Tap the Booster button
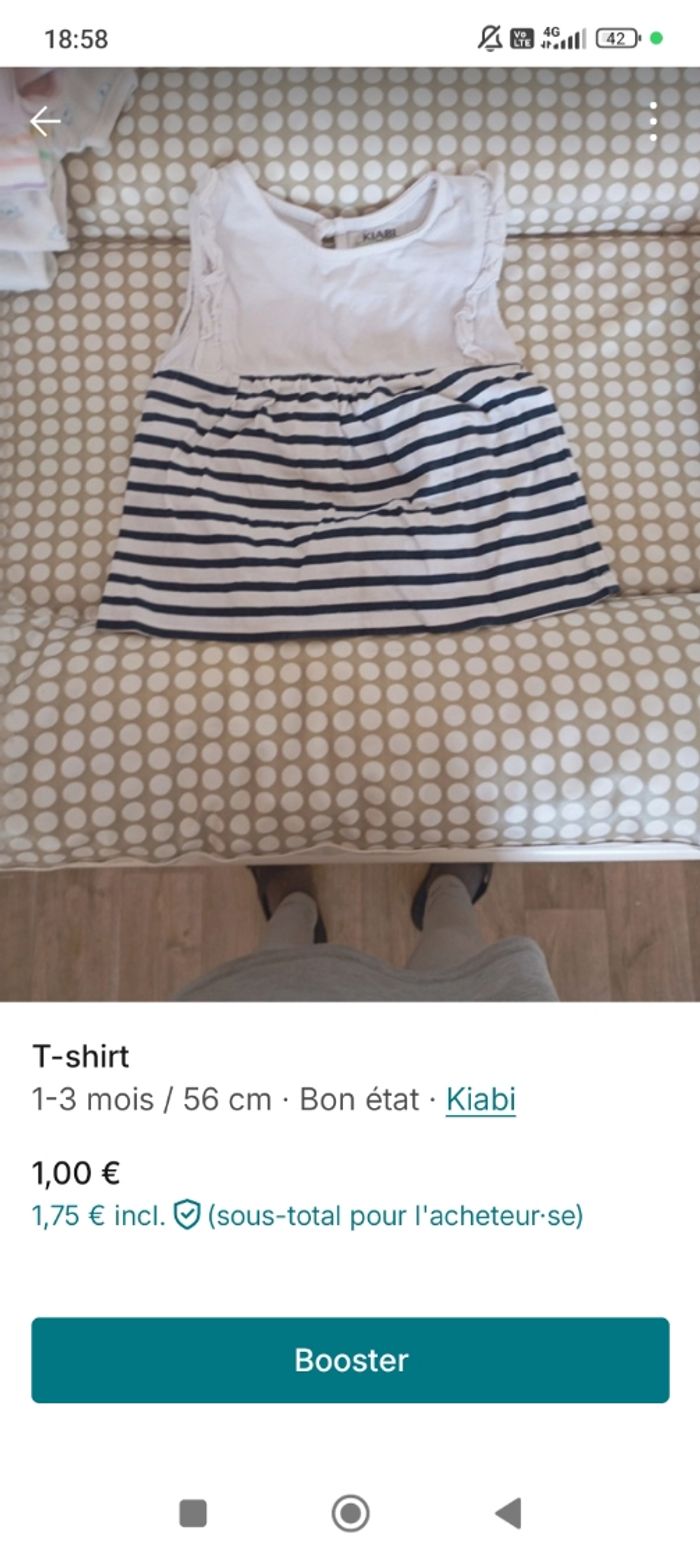Screen dimensions: 700x1559 tap(350, 1360)
